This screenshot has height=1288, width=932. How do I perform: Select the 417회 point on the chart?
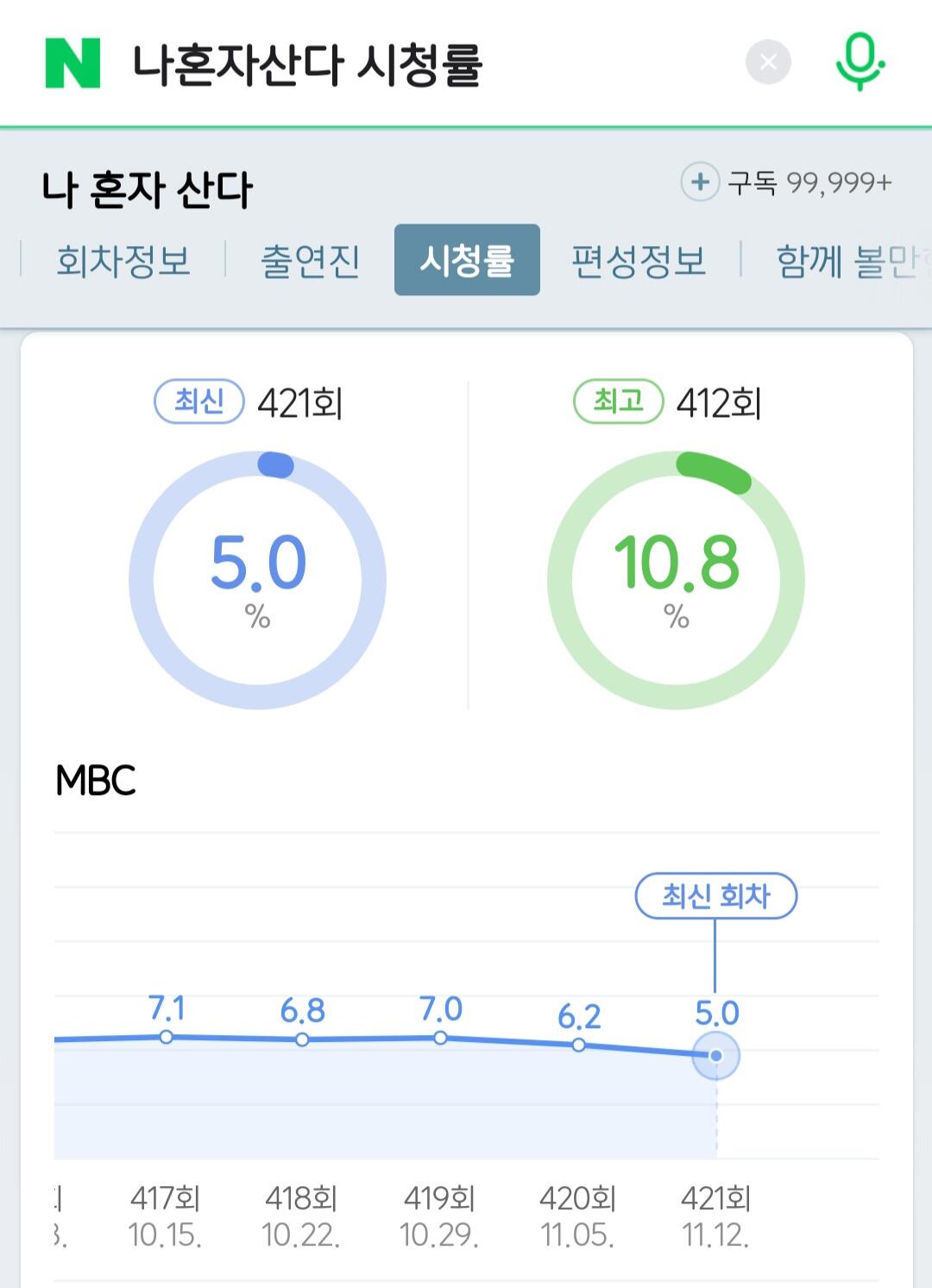(167, 1037)
